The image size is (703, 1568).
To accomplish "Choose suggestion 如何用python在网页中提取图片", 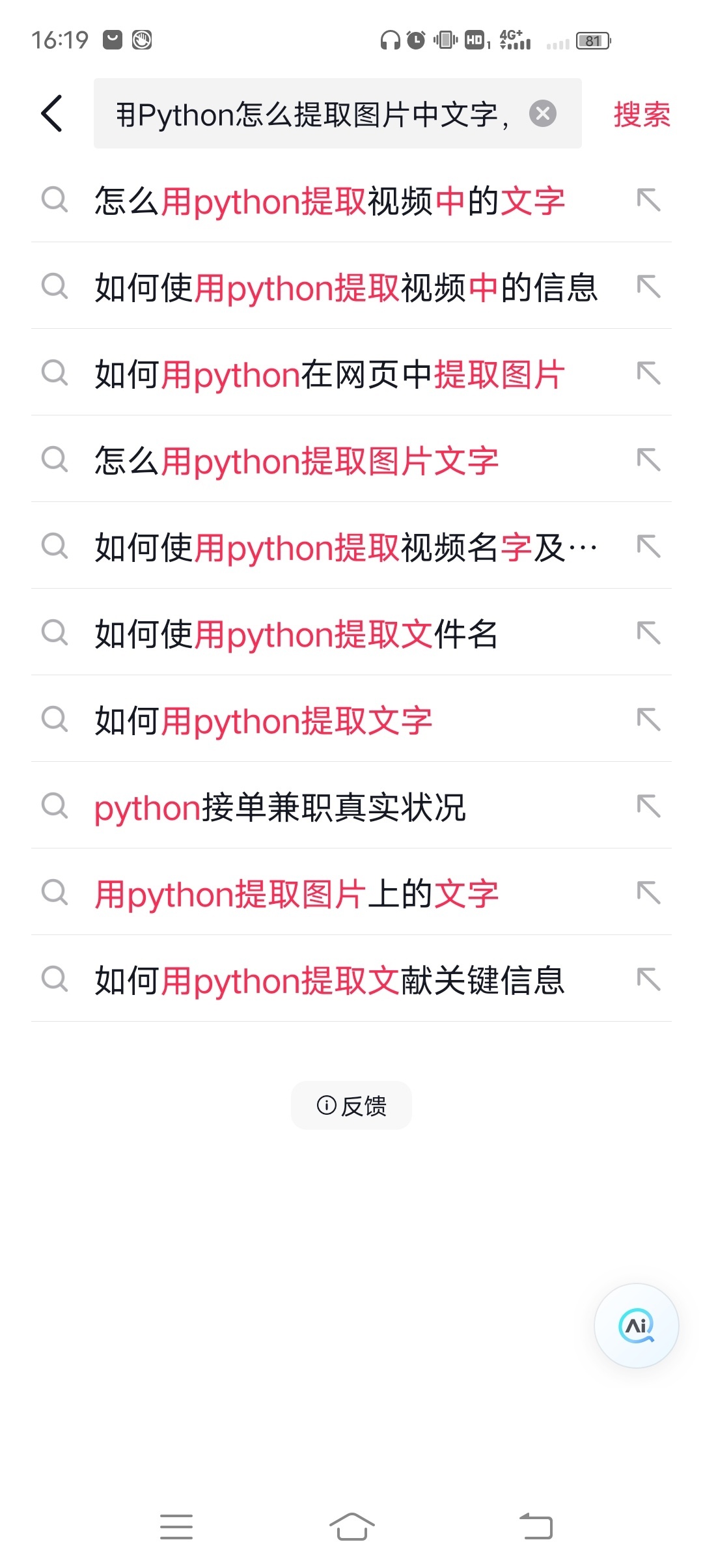I will pyautogui.click(x=329, y=373).
